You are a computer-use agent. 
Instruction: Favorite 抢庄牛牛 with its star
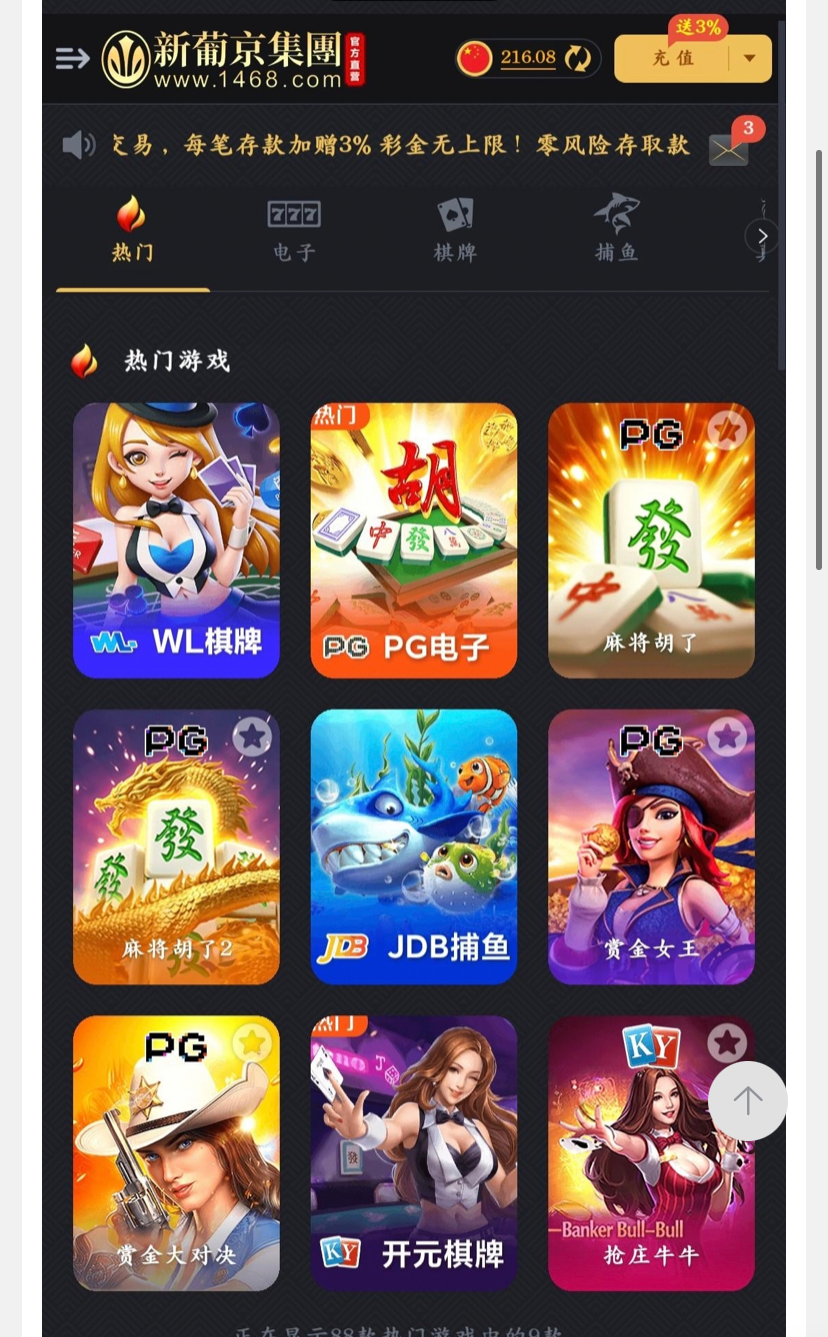tap(727, 1043)
